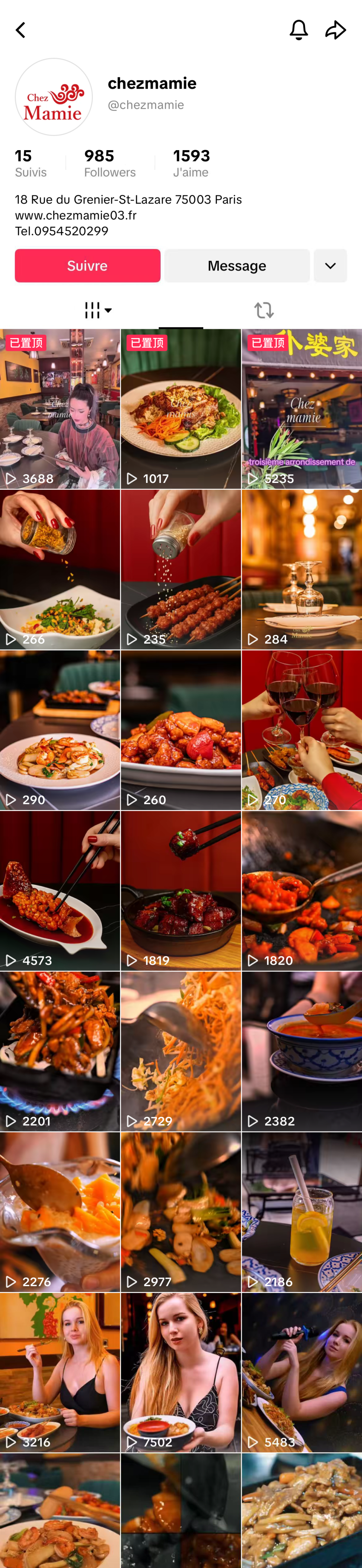Open the fish video with 4573 views
Viewport: 362px width, 1568px height.
(60, 890)
